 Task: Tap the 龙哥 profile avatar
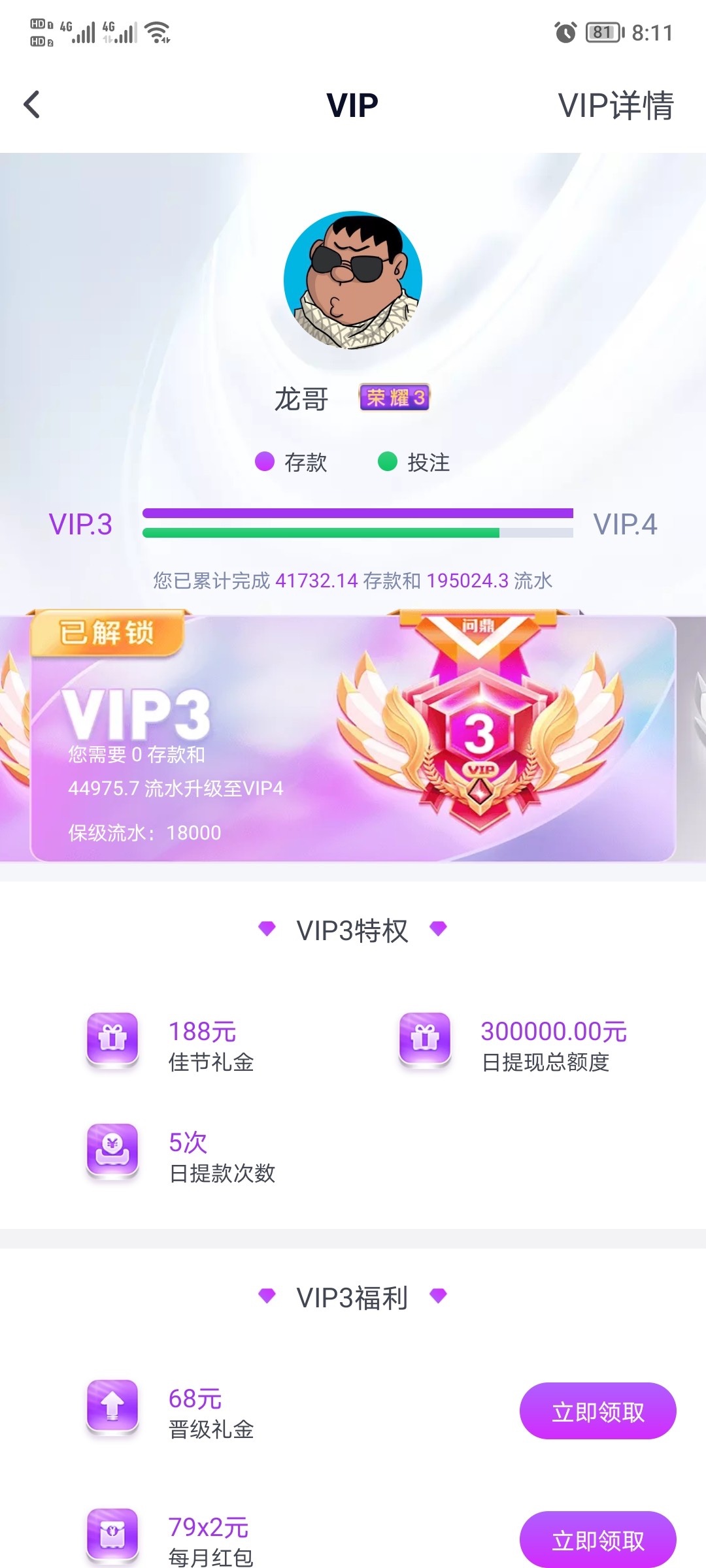point(353,280)
